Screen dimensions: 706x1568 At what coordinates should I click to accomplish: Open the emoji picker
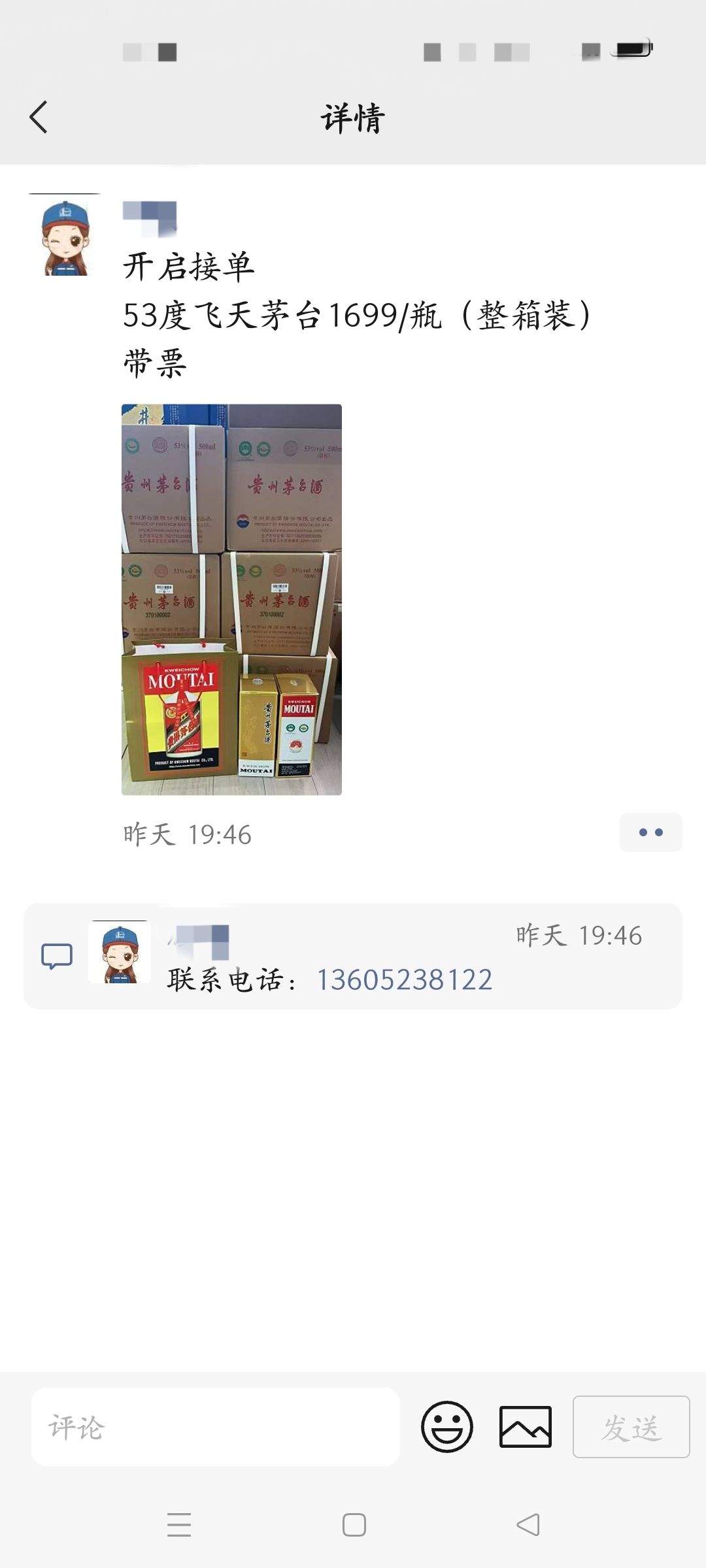click(447, 1428)
